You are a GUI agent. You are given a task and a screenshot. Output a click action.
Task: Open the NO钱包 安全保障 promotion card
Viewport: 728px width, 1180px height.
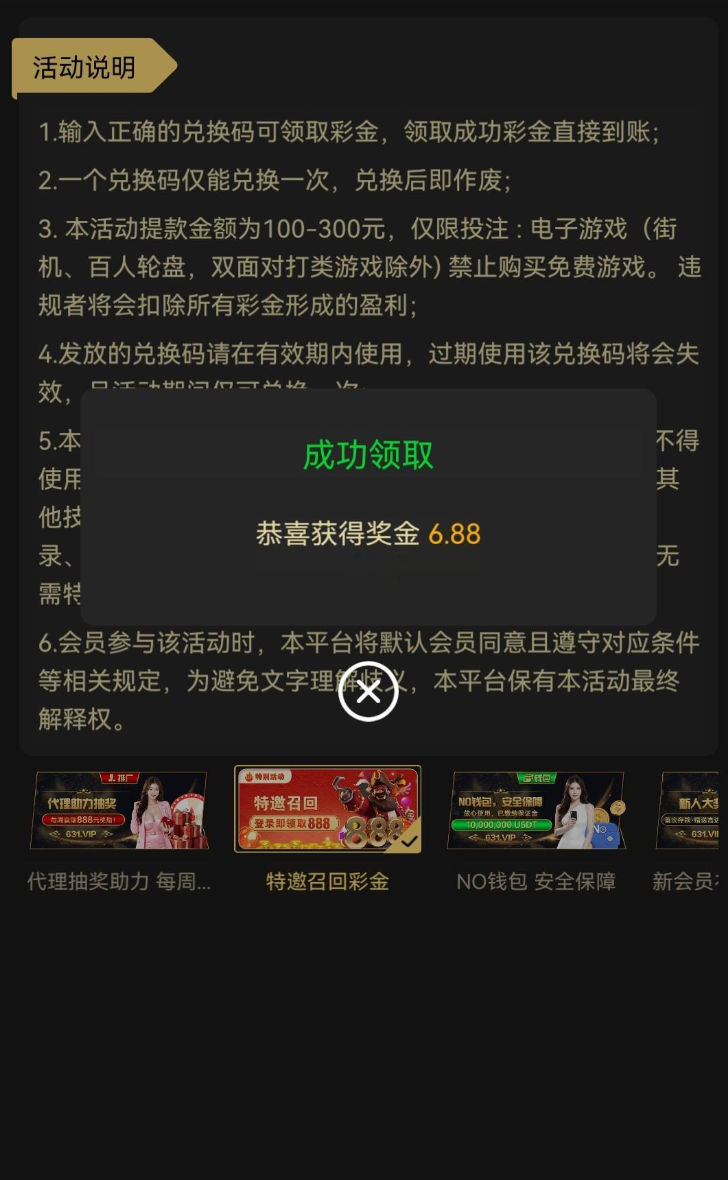(x=536, y=810)
